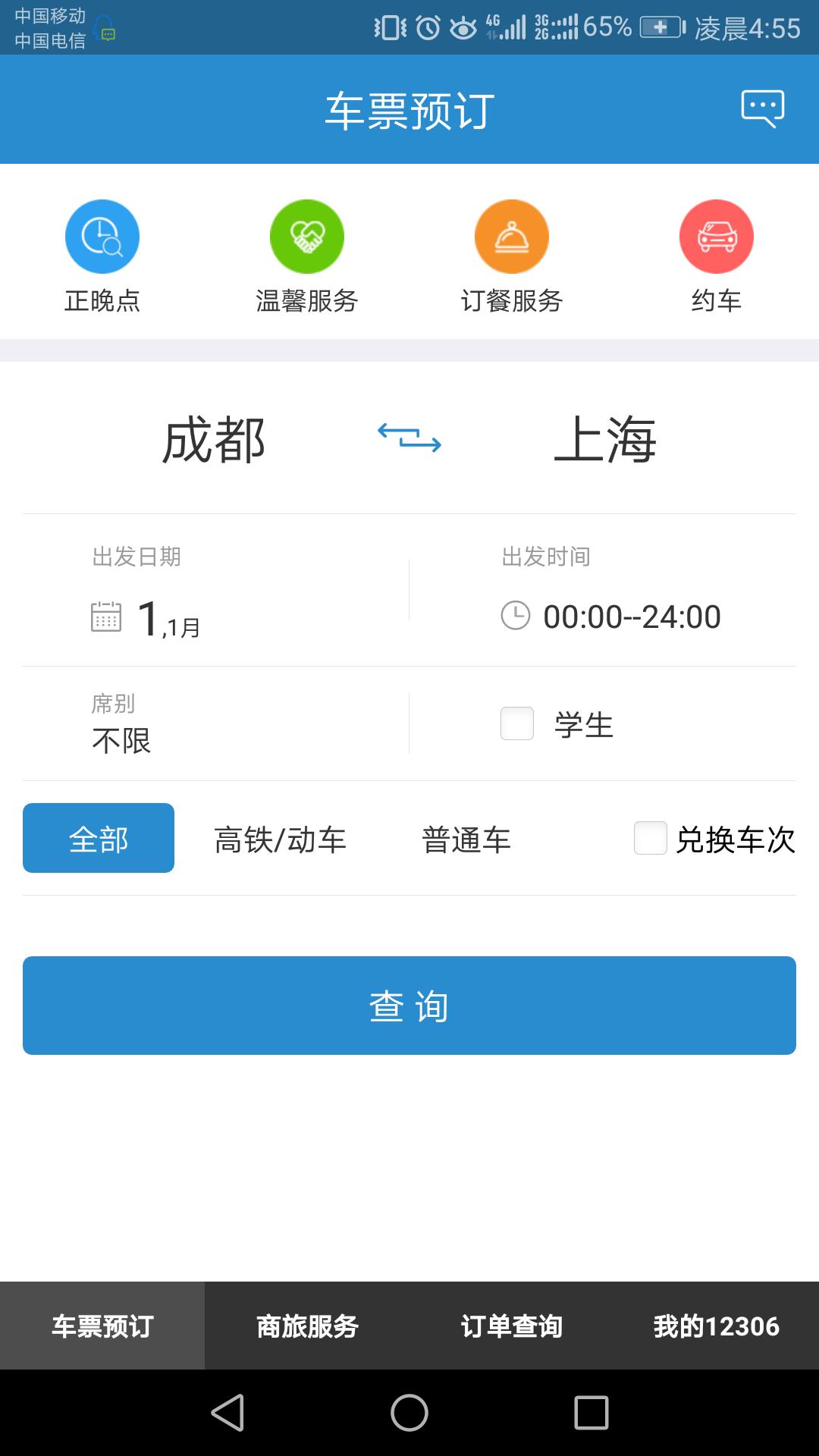Open the messages icon in the header
Viewport: 819px width, 1456px height.
pyautogui.click(x=762, y=109)
